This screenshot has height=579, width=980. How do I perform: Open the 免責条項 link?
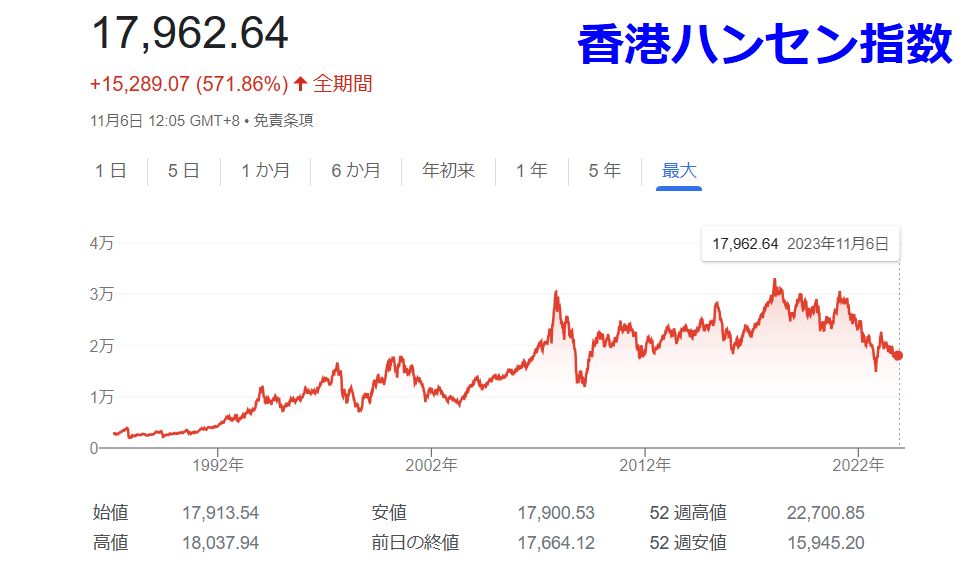tap(283, 121)
